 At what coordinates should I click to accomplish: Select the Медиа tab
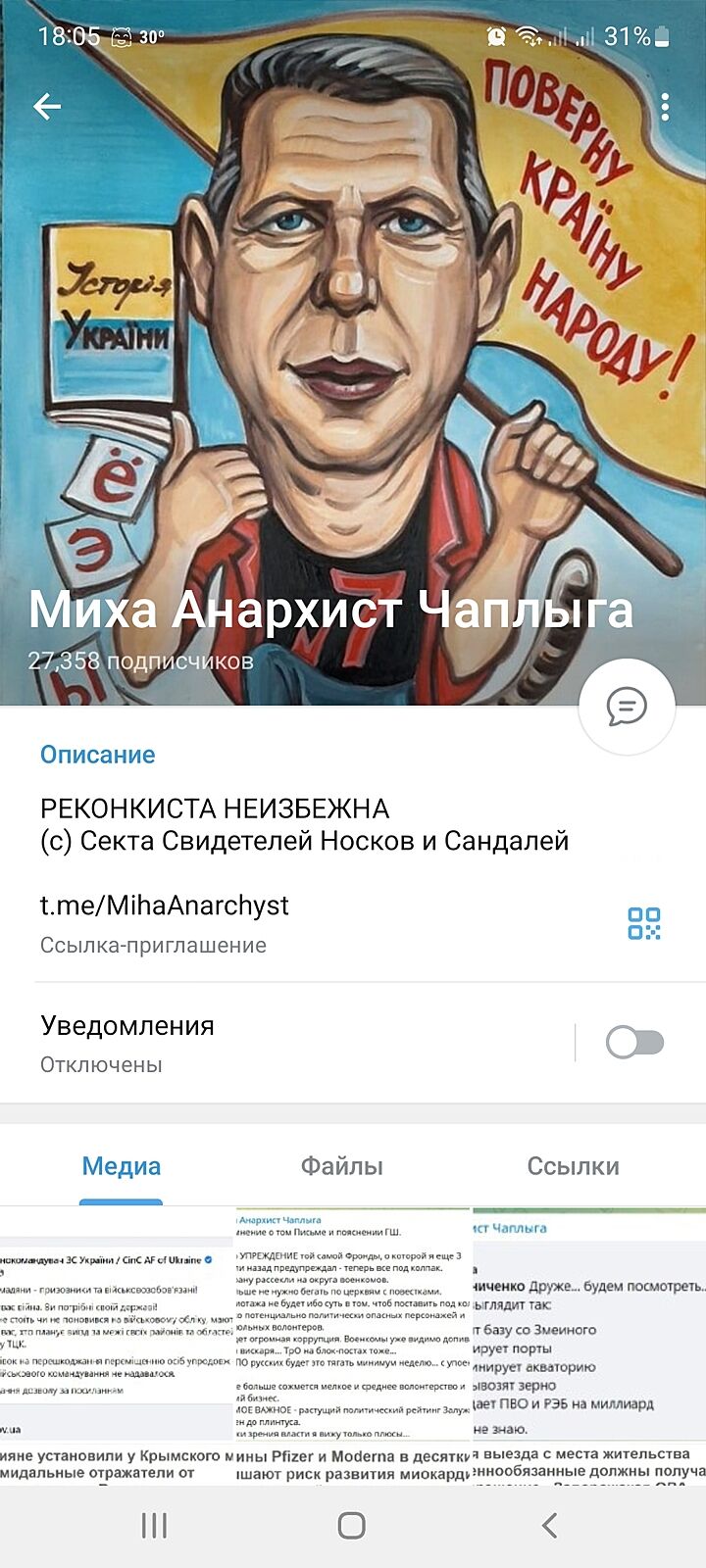[121, 1166]
